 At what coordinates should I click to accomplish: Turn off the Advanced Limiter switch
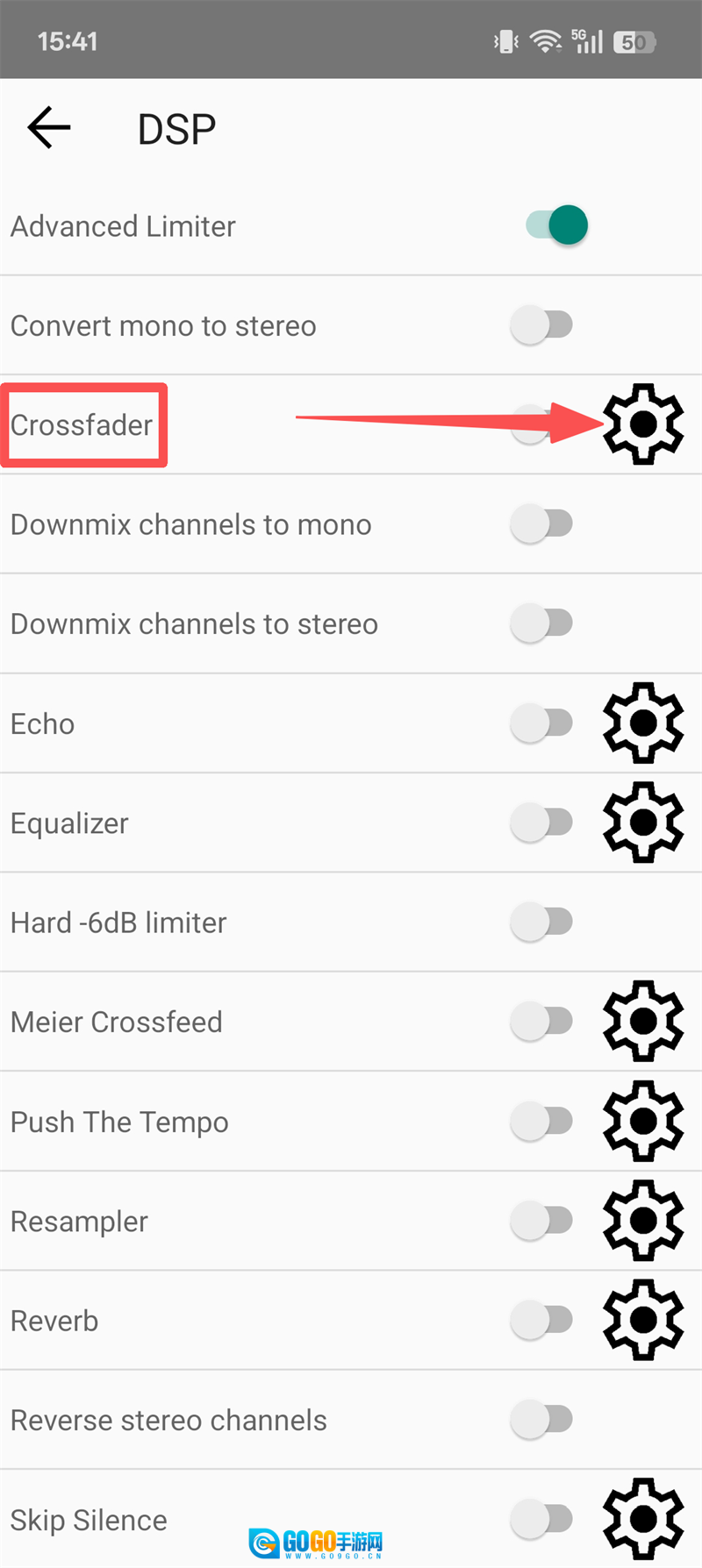(x=556, y=225)
